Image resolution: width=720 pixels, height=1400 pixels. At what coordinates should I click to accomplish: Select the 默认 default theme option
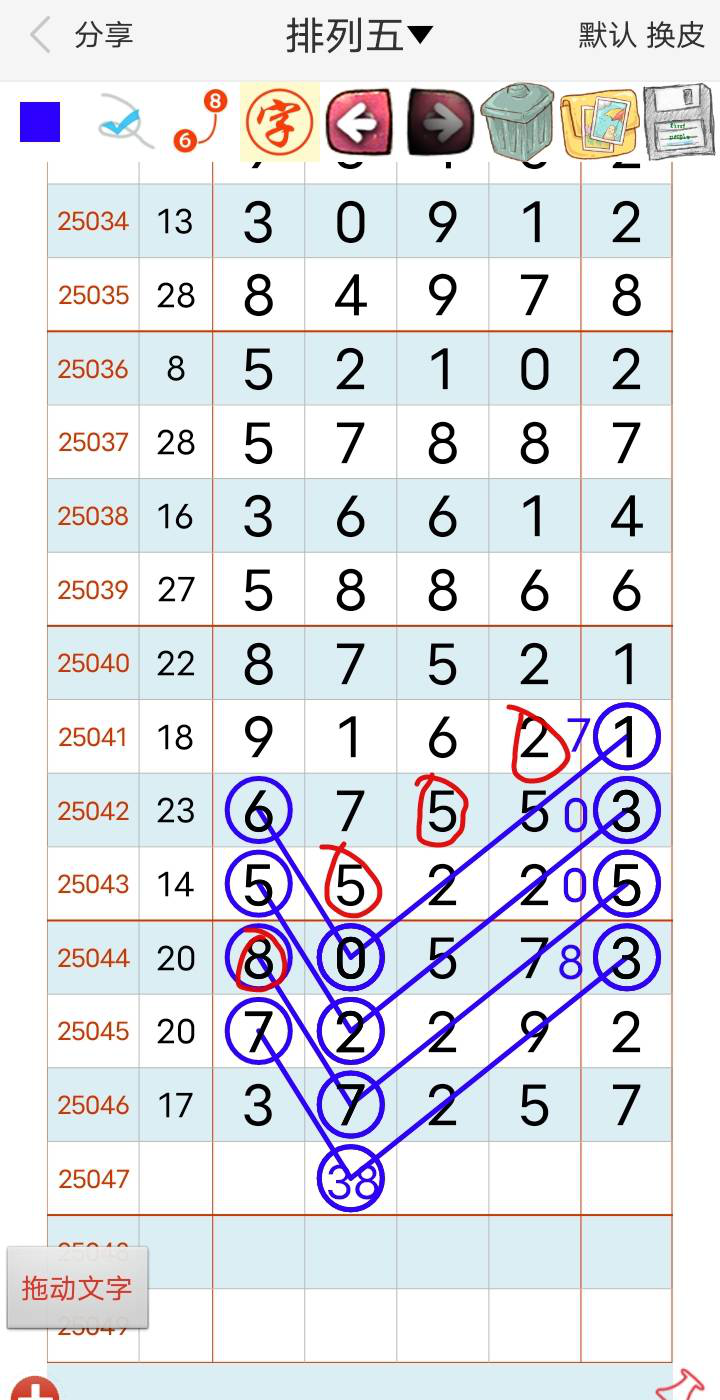coord(607,36)
